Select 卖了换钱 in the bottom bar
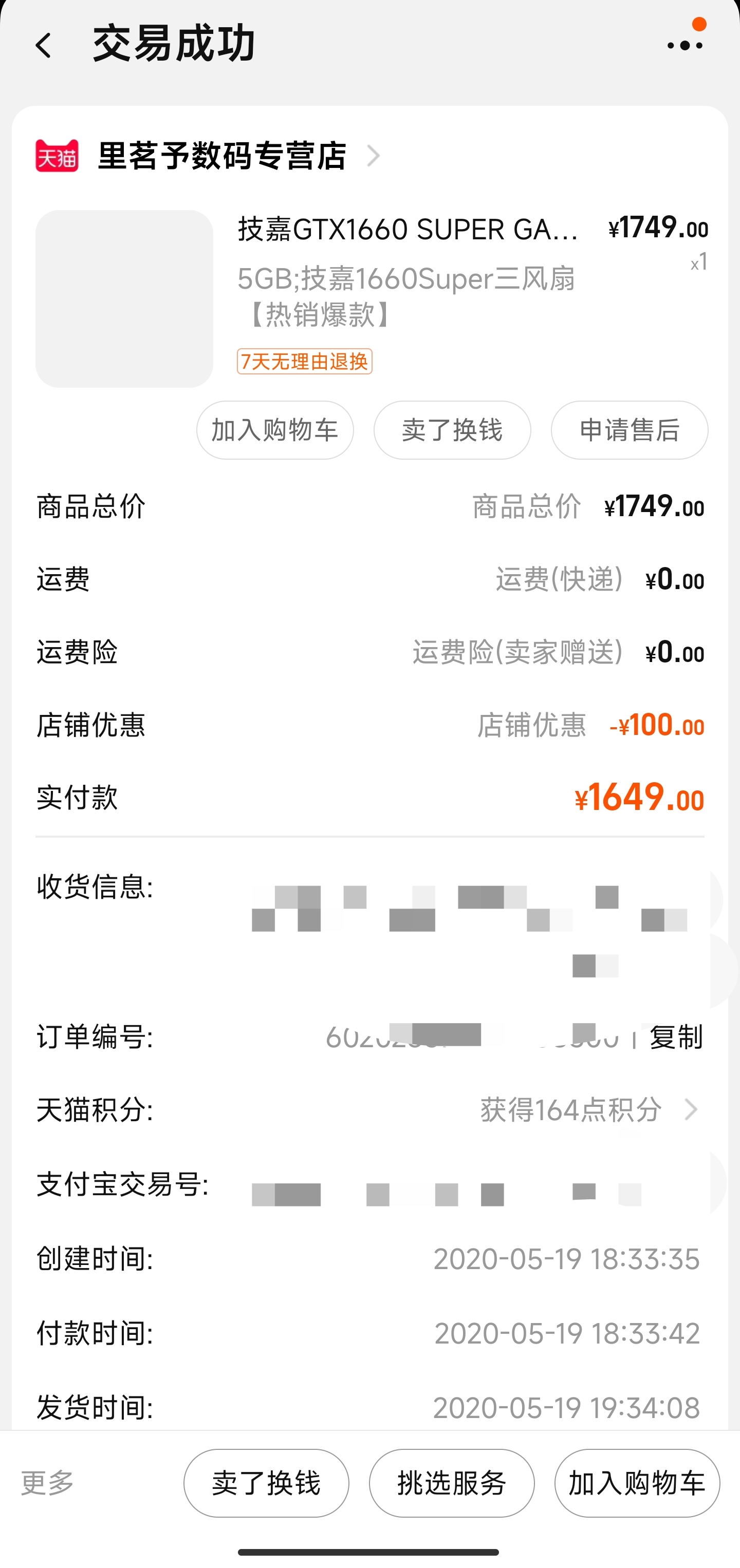 pyautogui.click(x=266, y=1483)
